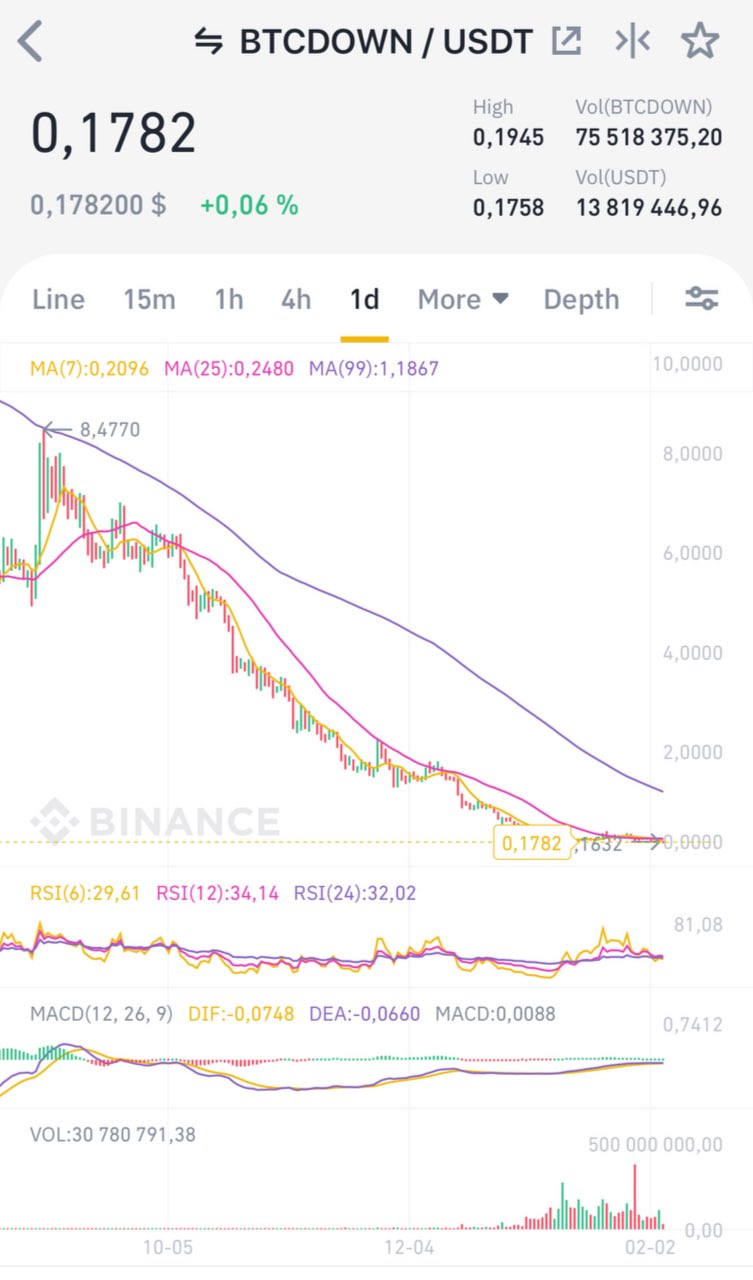The height and width of the screenshot is (1280, 753).
Task: Add BTCDOWN to favorites with the star
Action: point(699,41)
